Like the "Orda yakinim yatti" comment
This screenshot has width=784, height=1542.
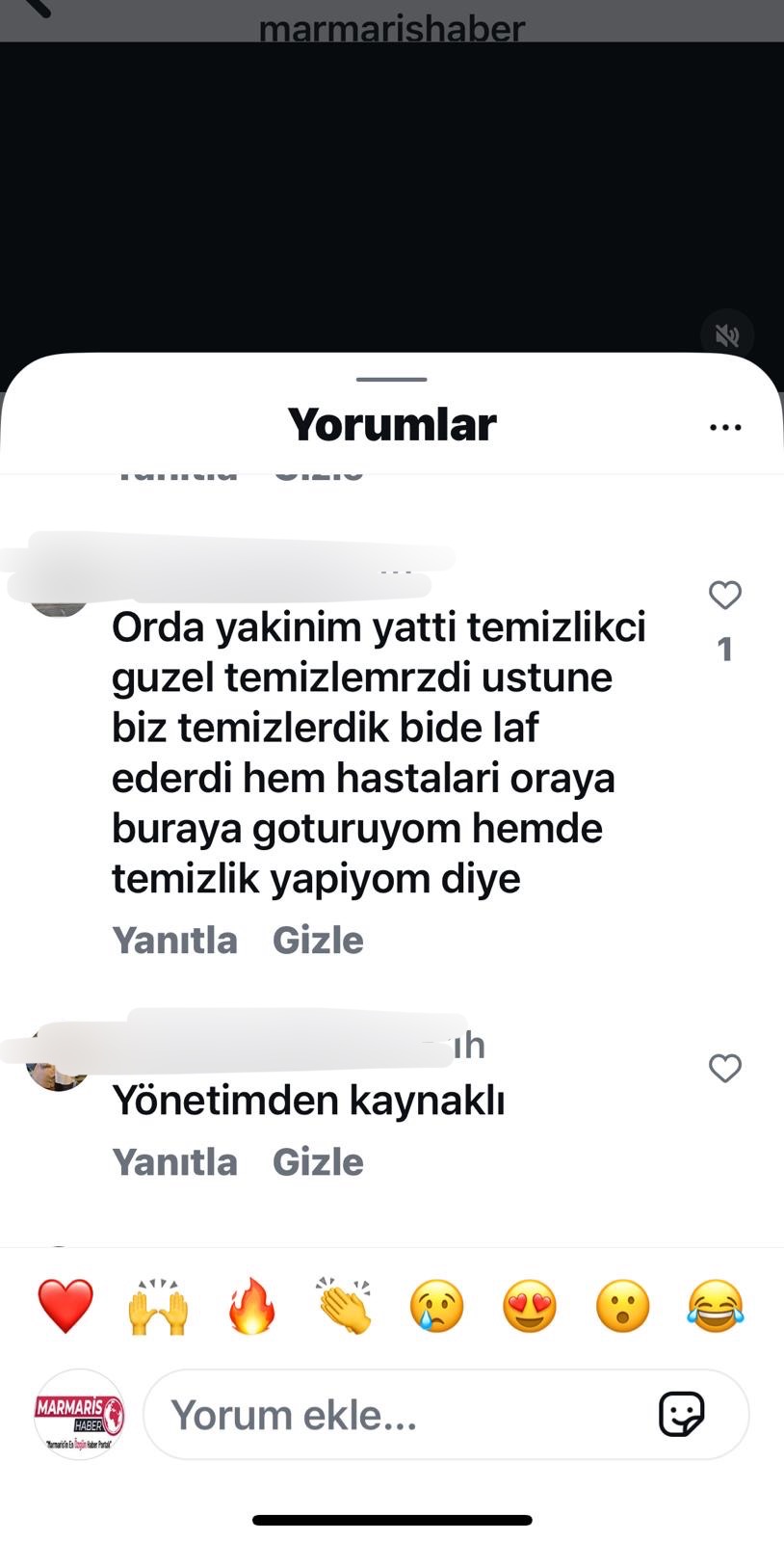tap(725, 596)
